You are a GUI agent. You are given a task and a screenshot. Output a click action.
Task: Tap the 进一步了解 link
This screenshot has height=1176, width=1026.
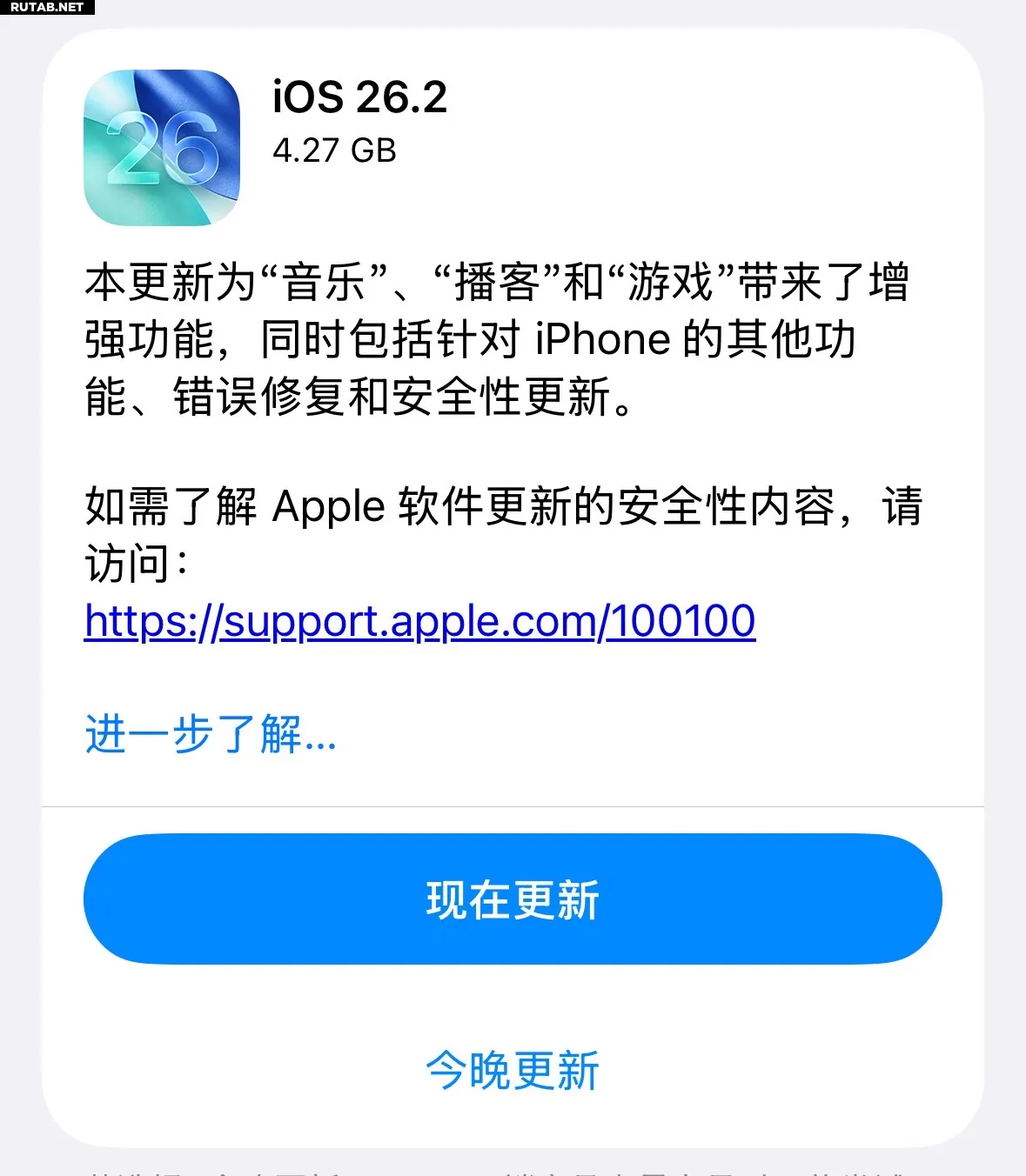(x=210, y=734)
